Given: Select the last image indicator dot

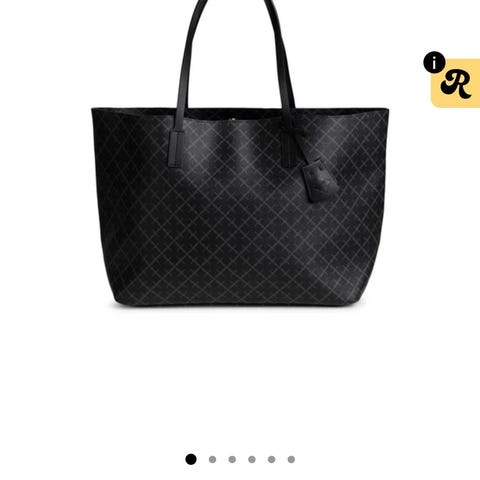Looking at the screenshot, I should (291, 460).
